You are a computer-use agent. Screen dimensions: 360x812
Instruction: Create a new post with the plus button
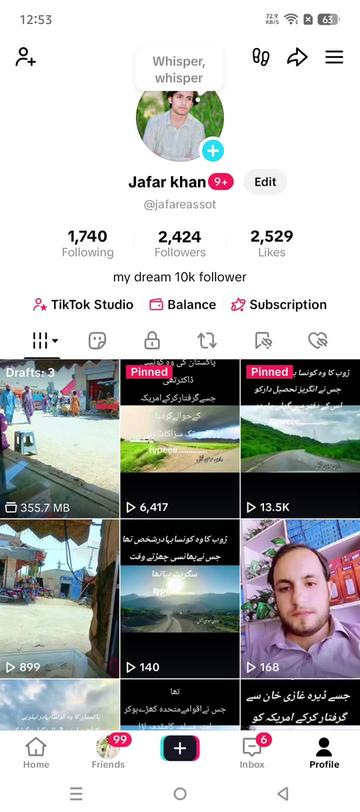180,748
